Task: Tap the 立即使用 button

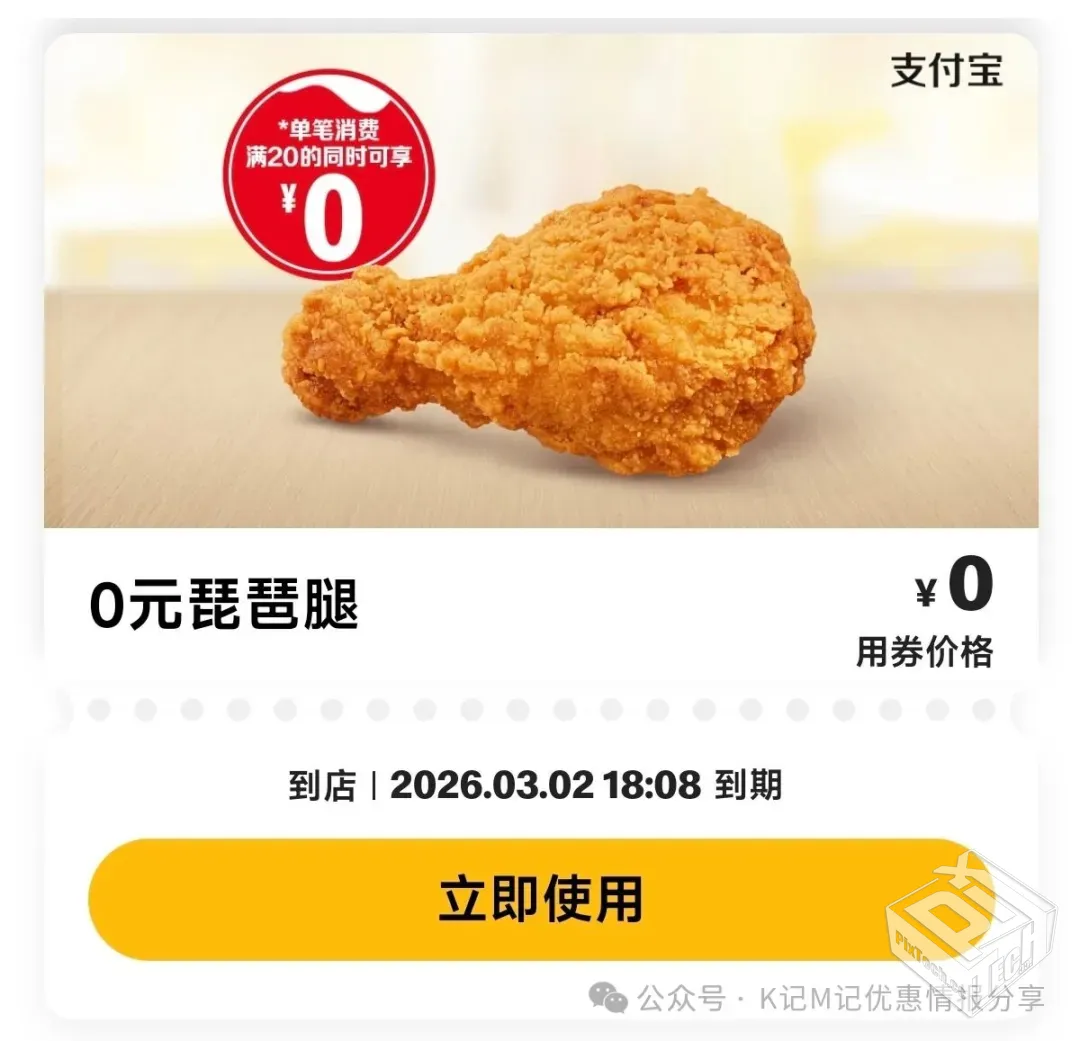Action: tap(540, 899)
